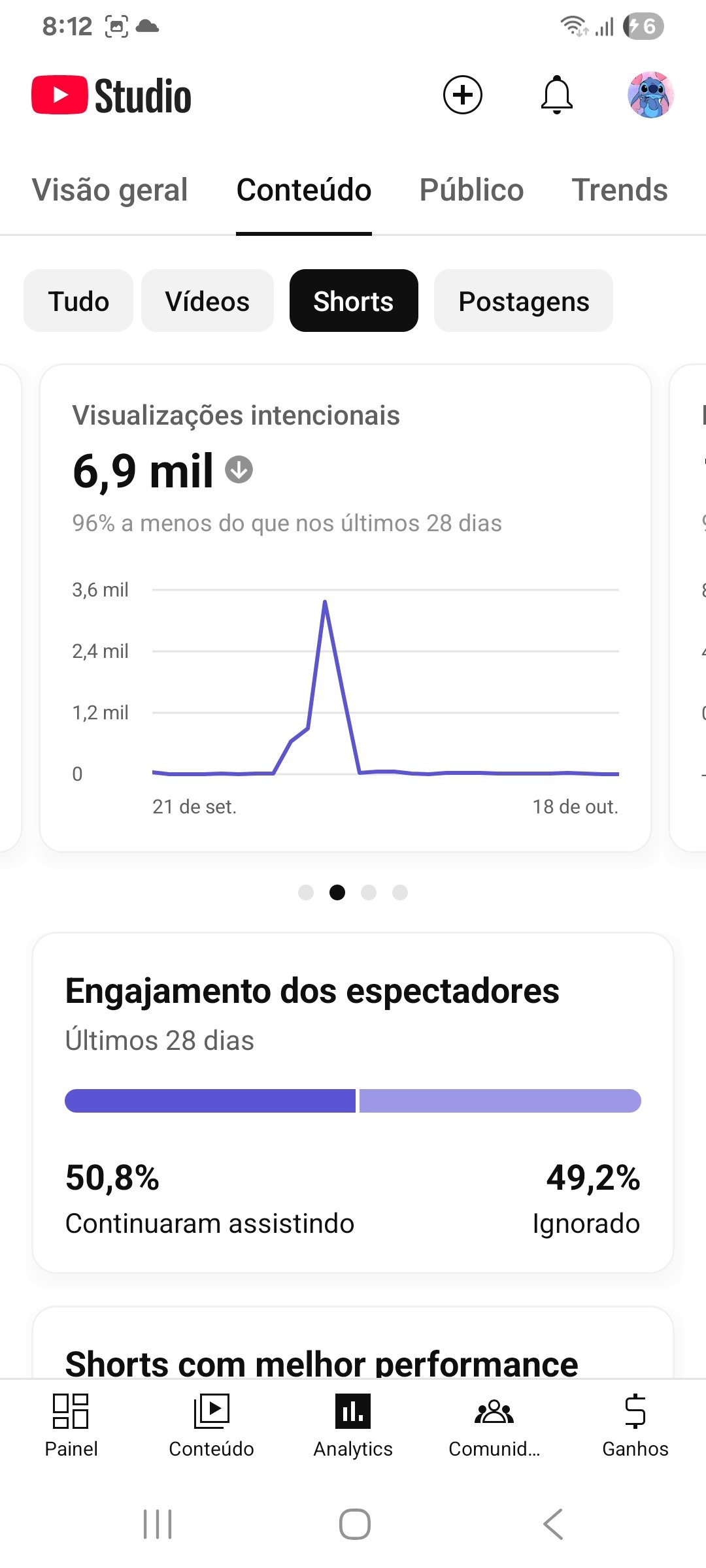706x1568 pixels.
Task: Tap the create plus icon
Action: (462, 95)
